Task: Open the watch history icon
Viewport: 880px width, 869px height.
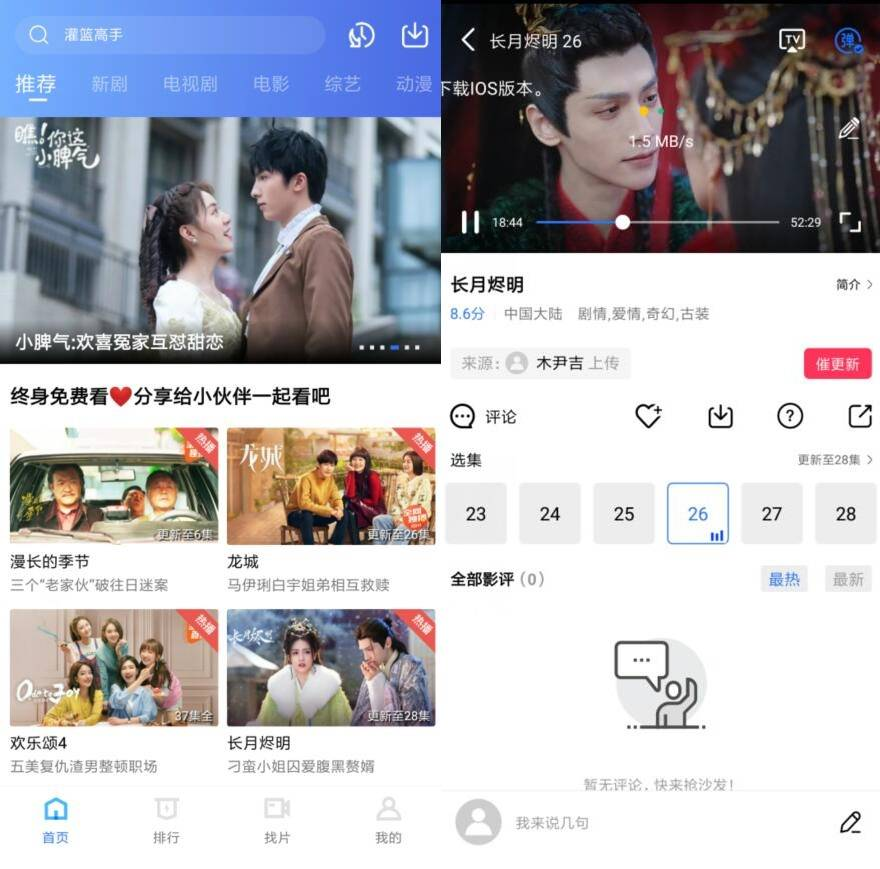Action: (x=361, y=36)
